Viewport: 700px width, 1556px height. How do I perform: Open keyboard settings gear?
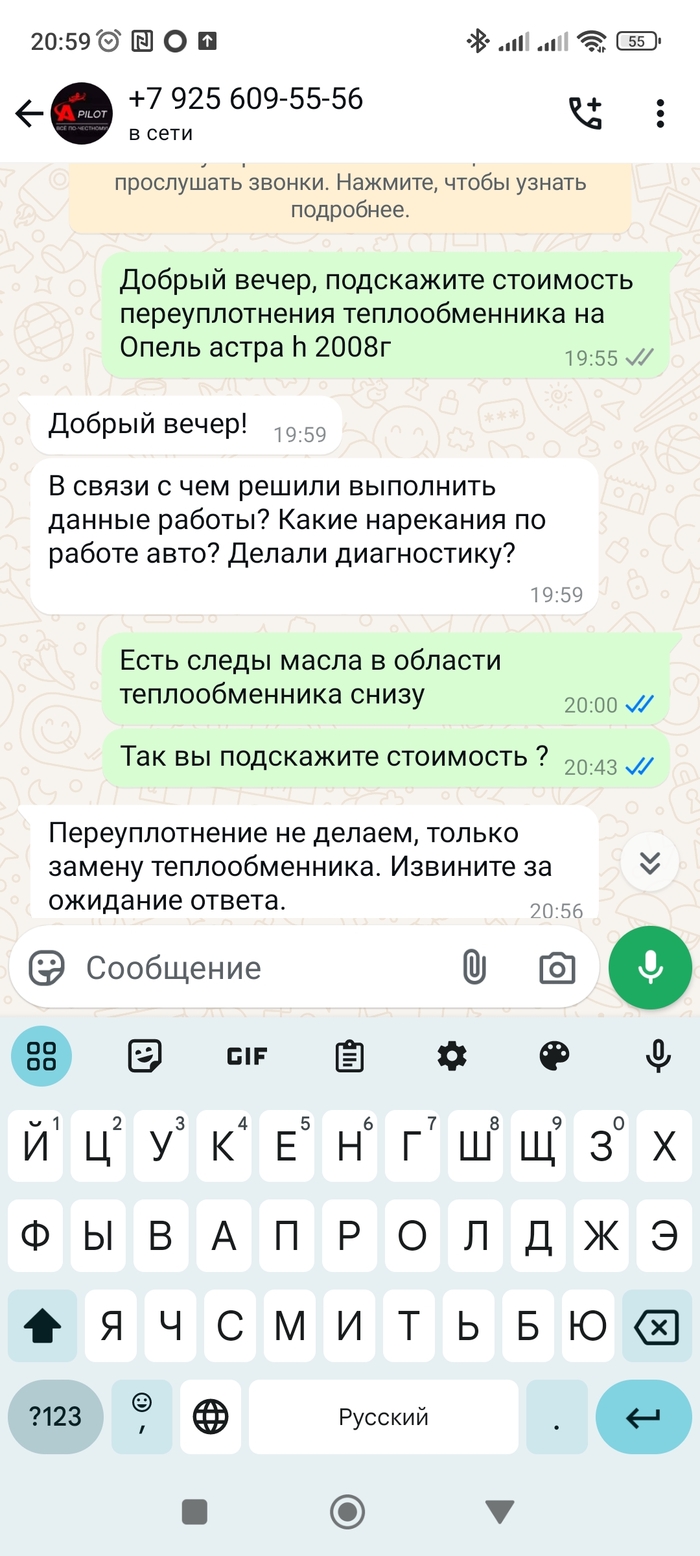452,1056
